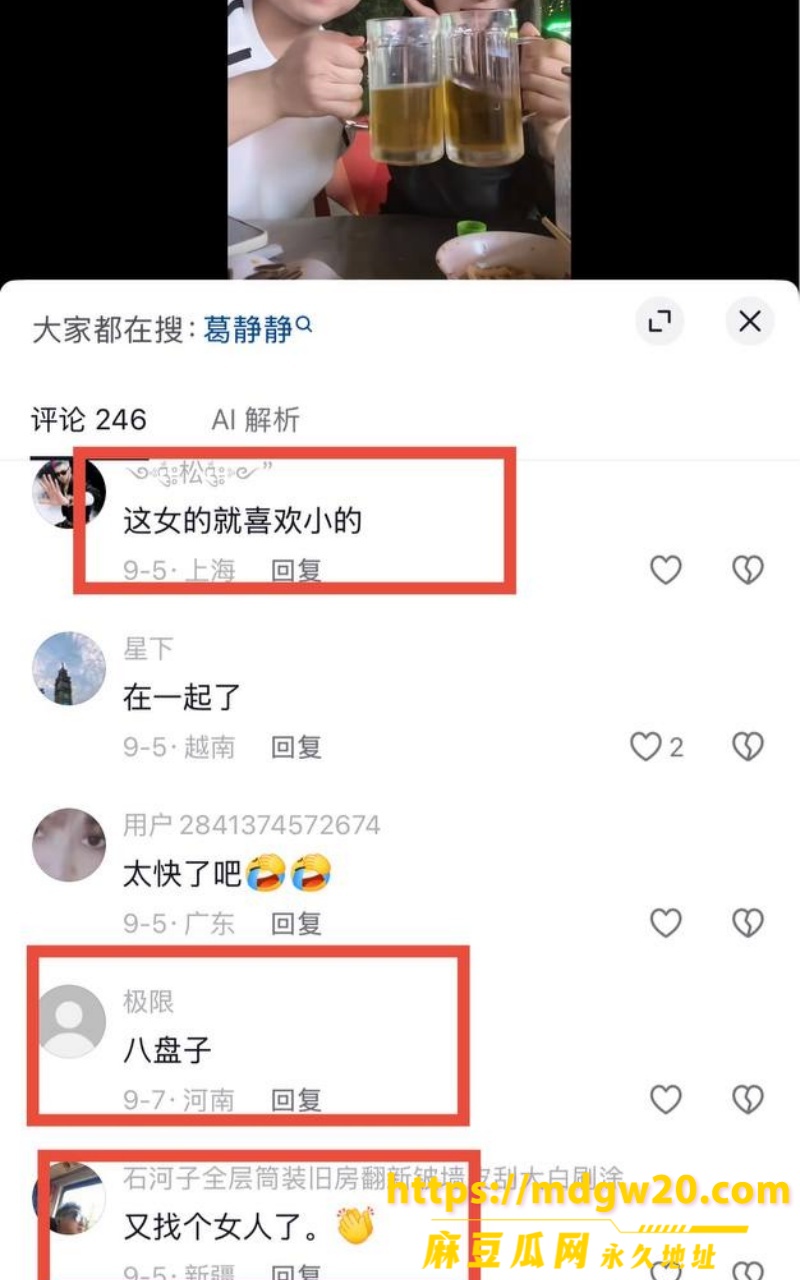Switch to the AI 解析 tab
The image size is (800, 1280).
255,420
